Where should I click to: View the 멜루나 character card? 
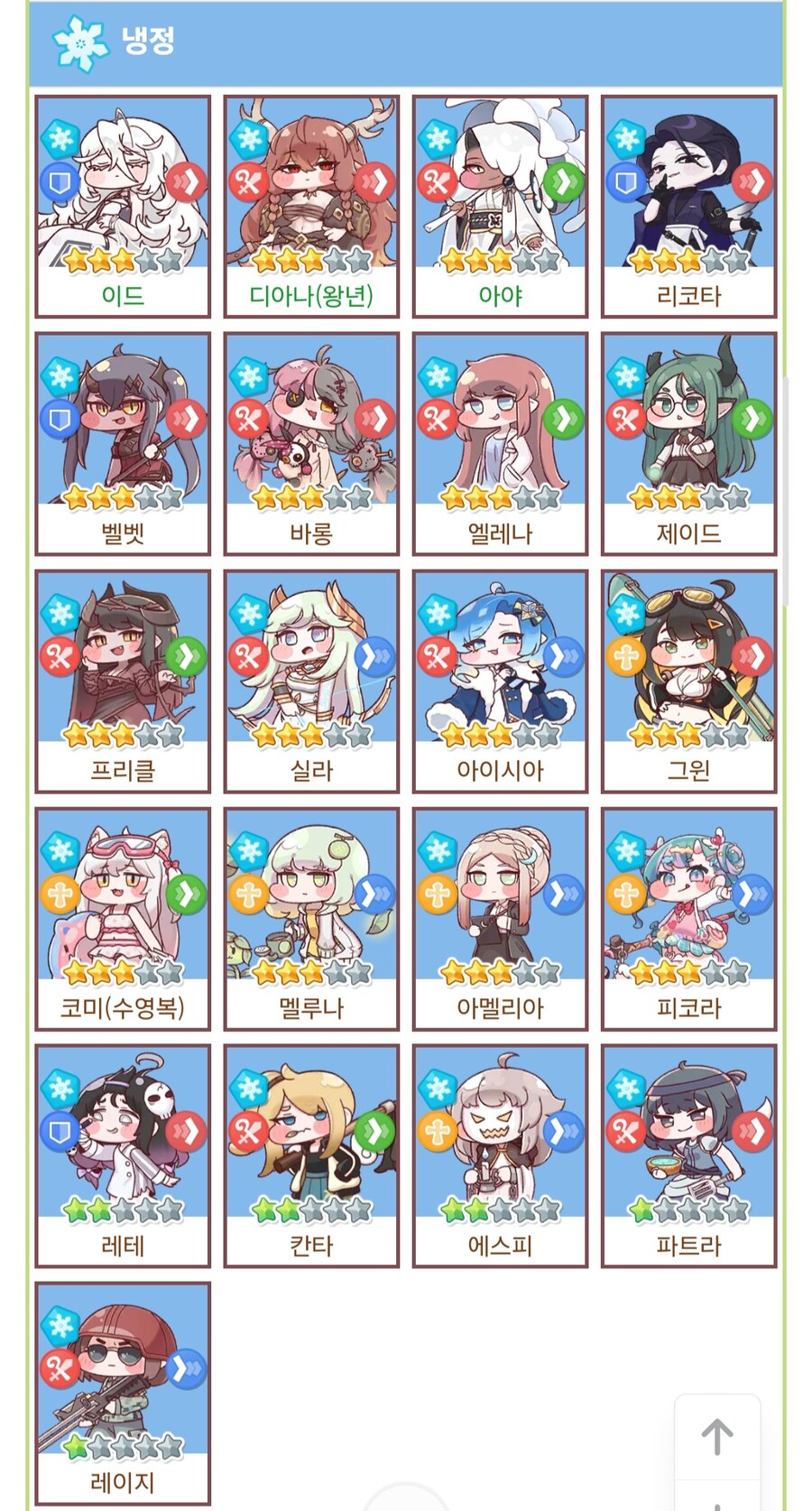311,918
